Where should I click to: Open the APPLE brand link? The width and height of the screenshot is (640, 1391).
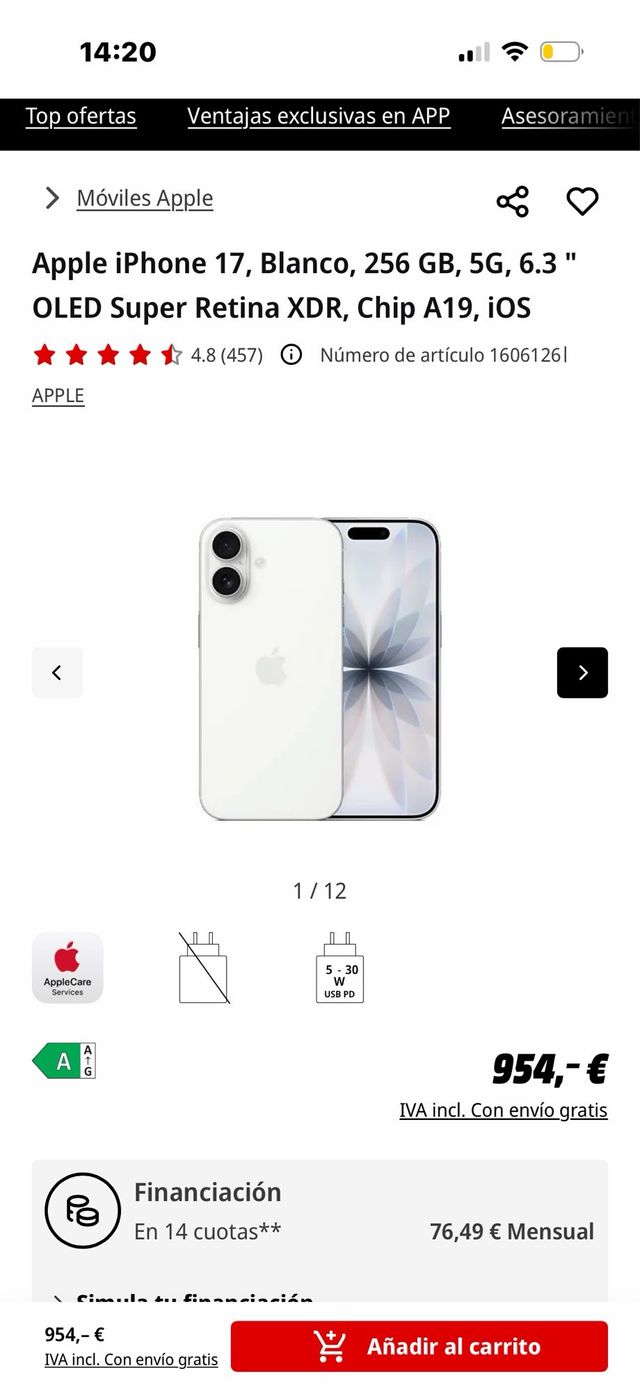point(58,396)
